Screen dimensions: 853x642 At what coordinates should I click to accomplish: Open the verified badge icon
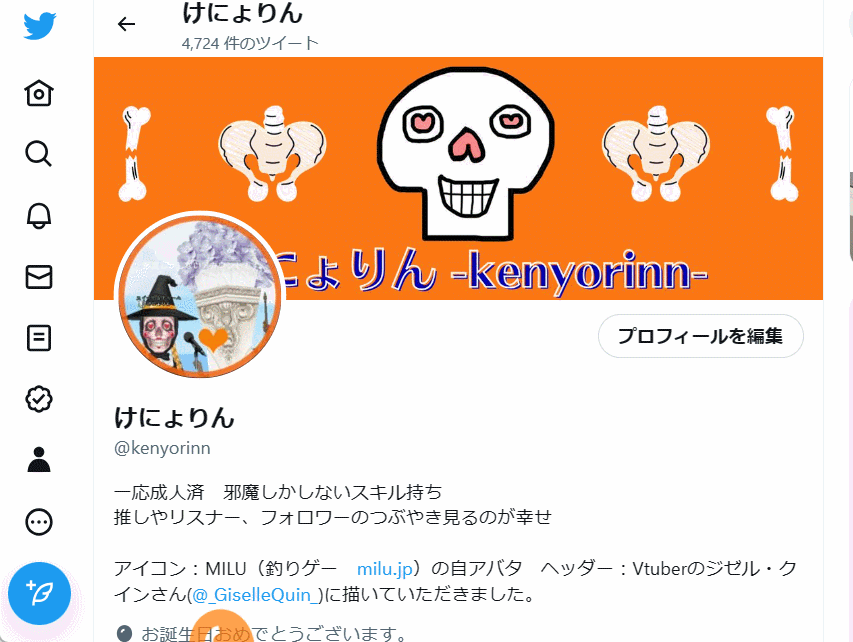coord(39,399)
